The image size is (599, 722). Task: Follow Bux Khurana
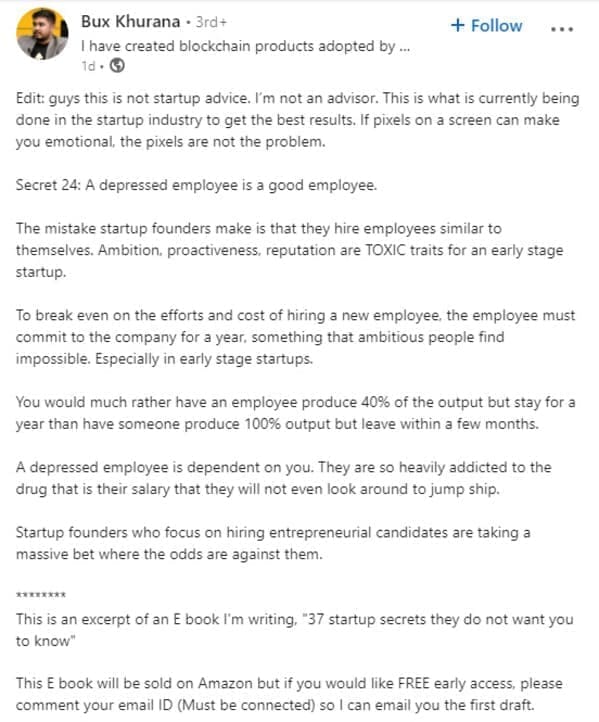click(486, 25)
